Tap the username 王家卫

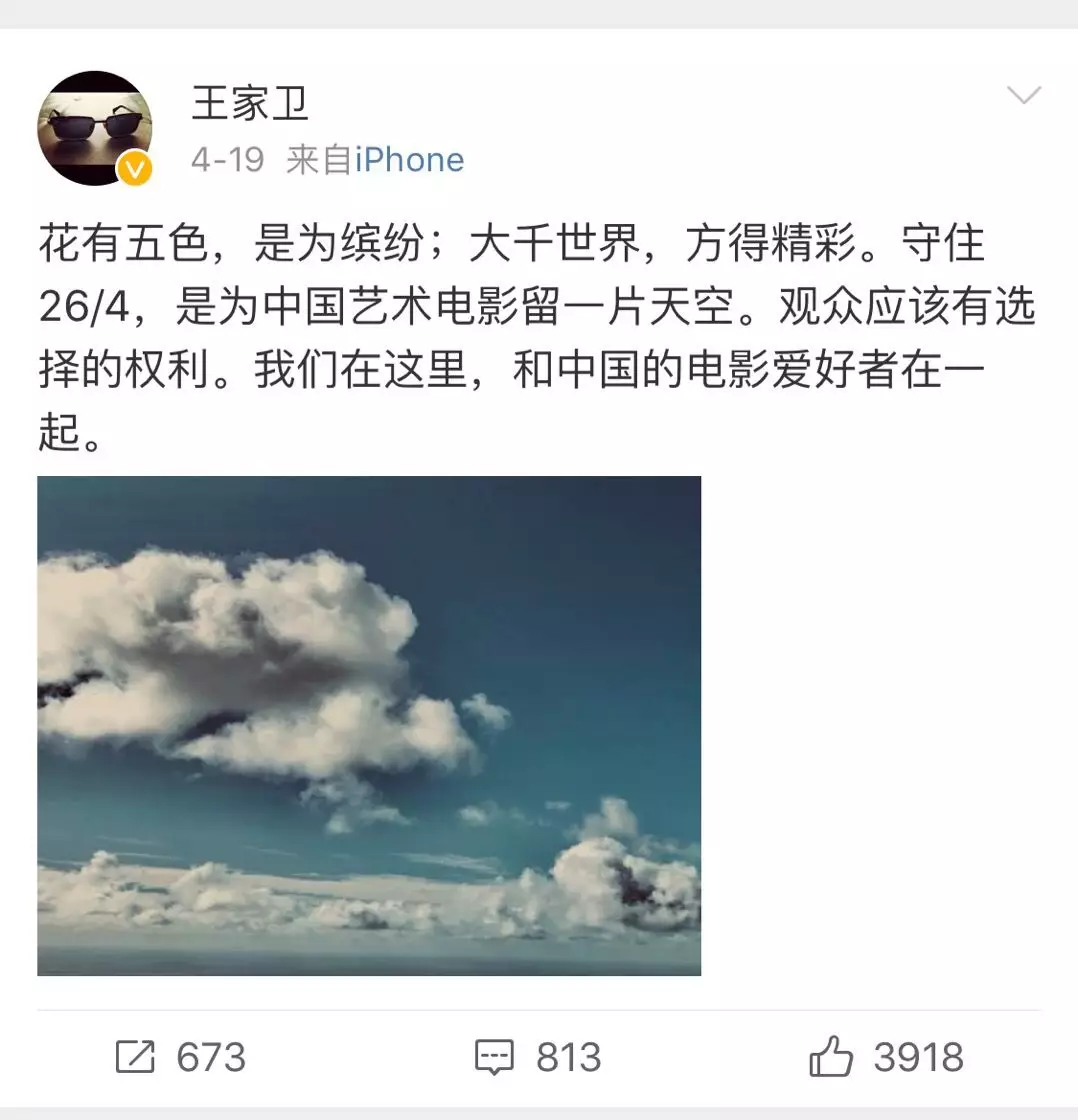[250, 103]
